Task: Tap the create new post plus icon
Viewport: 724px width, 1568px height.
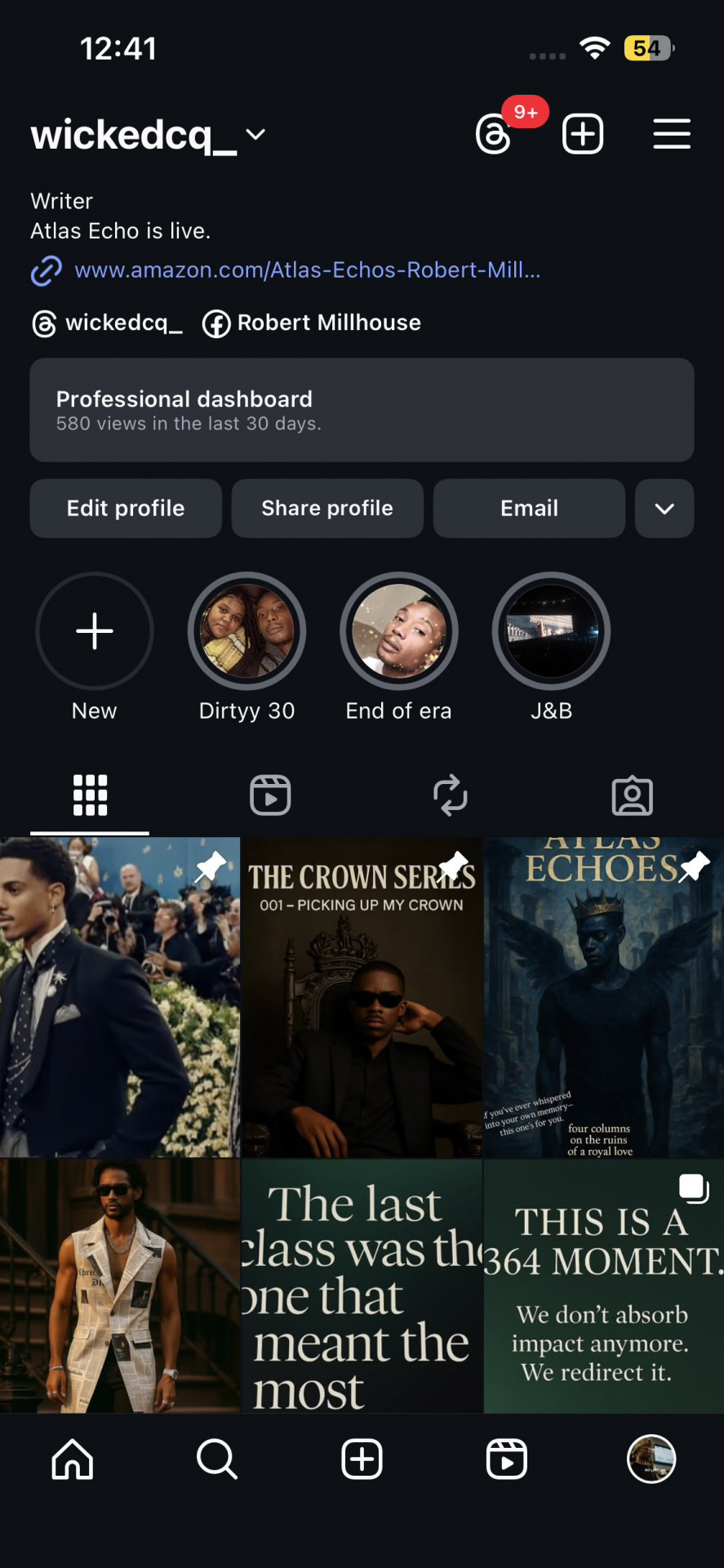Action: [x=583, y=135]
